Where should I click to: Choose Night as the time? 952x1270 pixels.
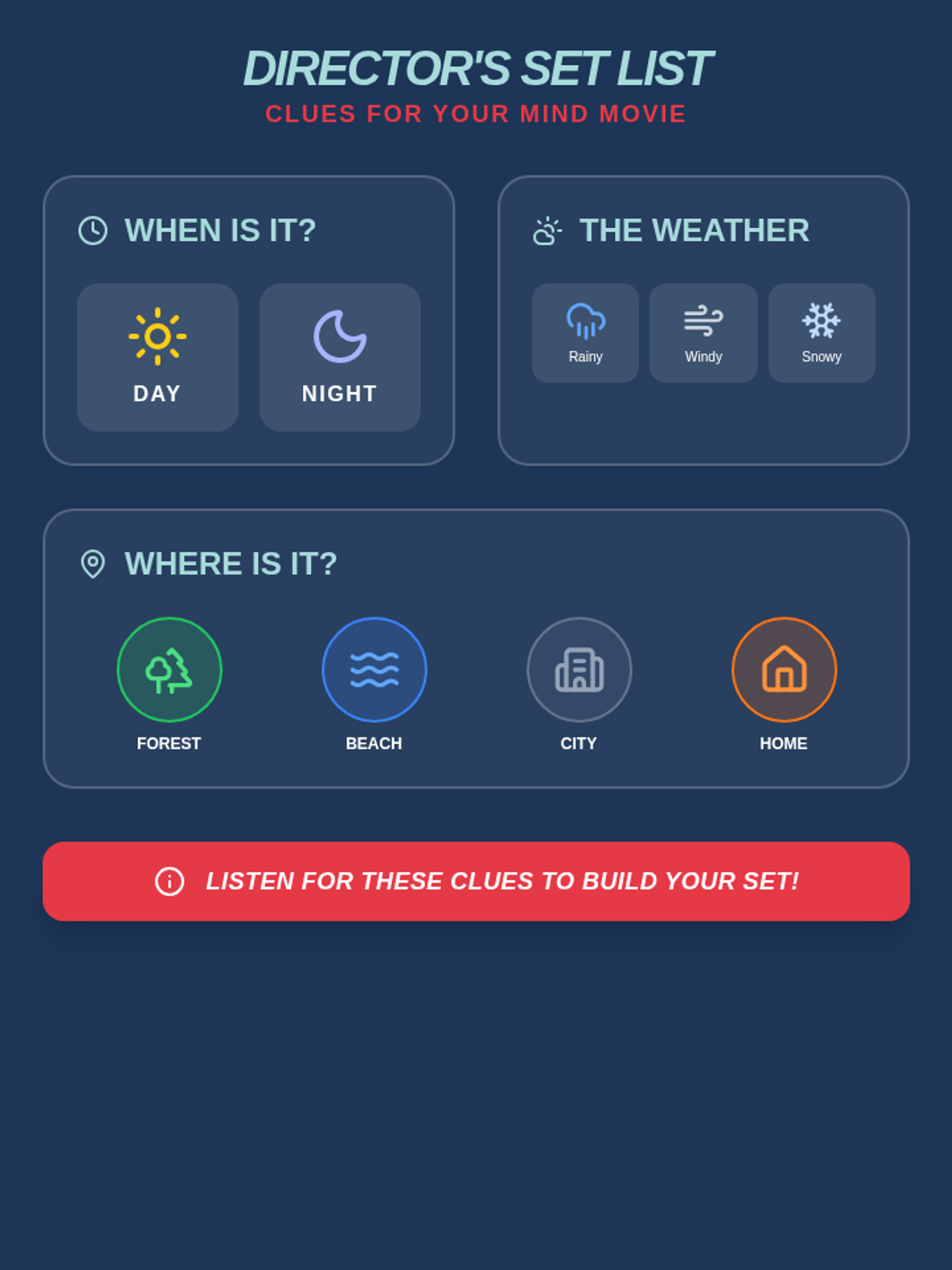tap(340, 357)
